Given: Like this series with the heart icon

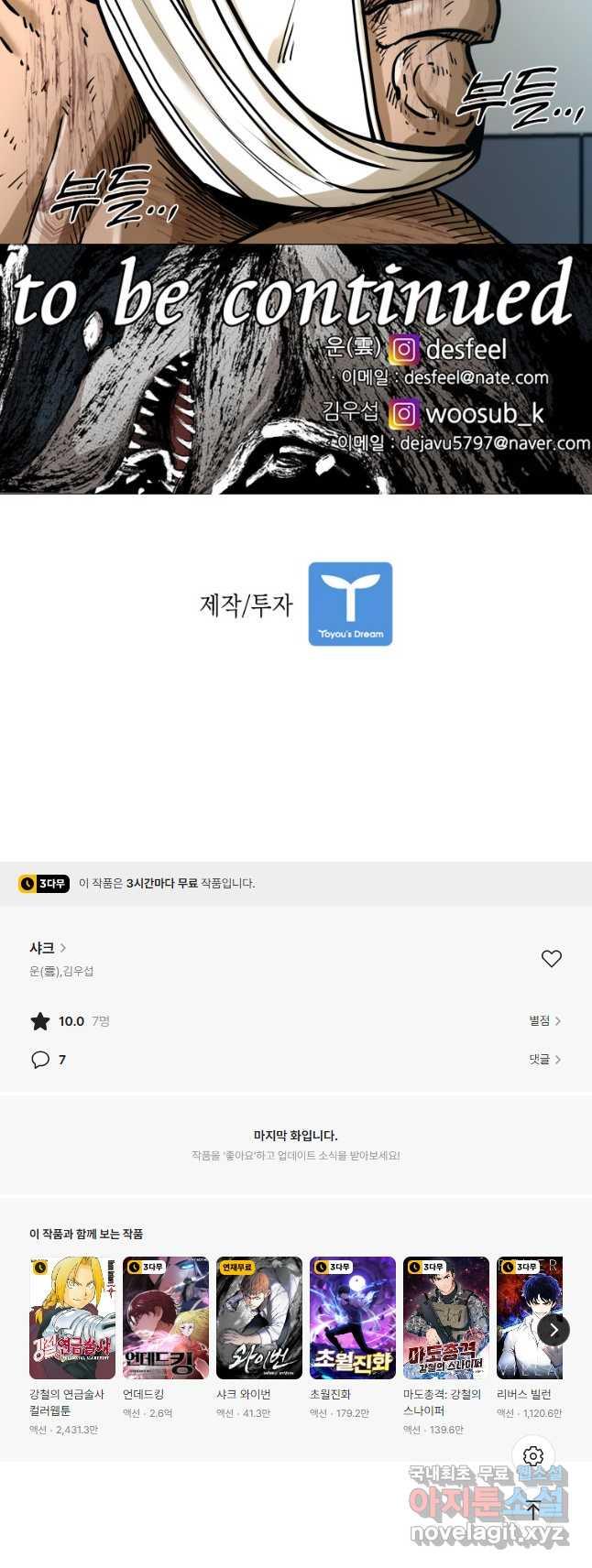Looking at the screenshot, I should point(551,959).
